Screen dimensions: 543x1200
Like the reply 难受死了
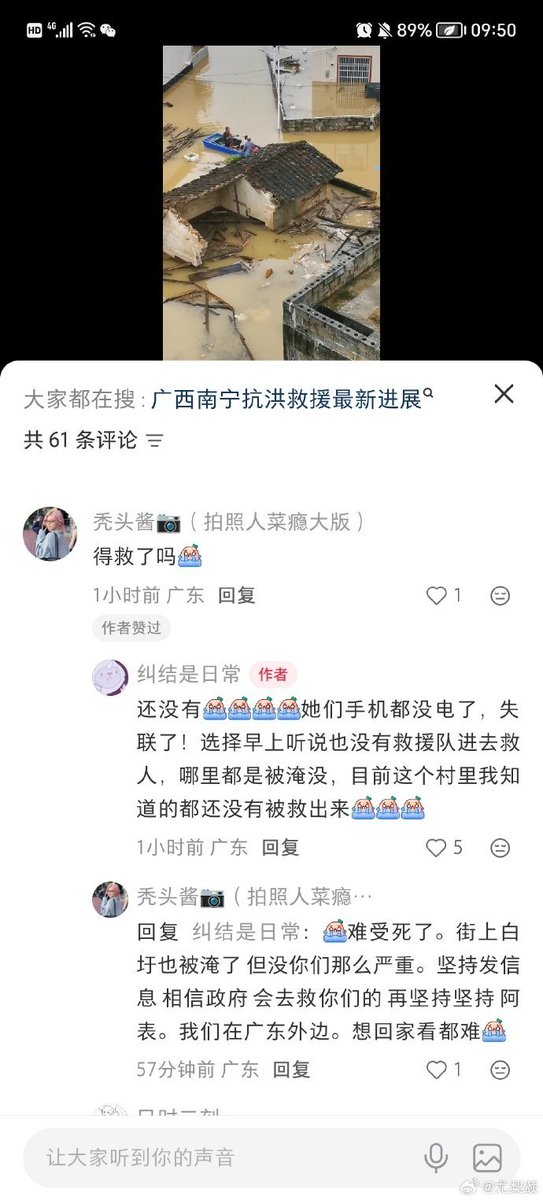pos(436,1070)
